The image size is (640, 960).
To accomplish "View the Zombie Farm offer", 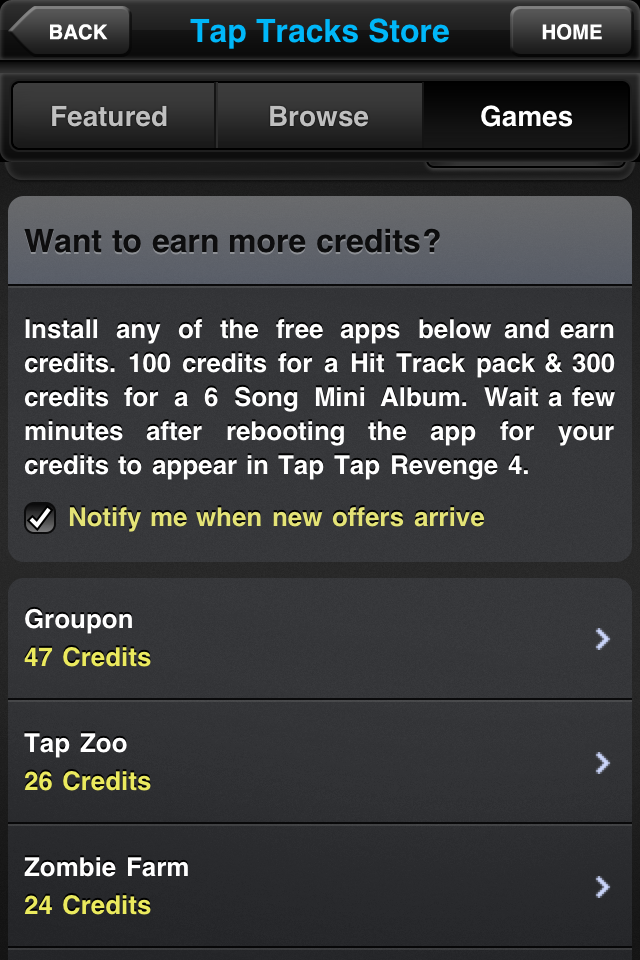I will coord(320,886).
